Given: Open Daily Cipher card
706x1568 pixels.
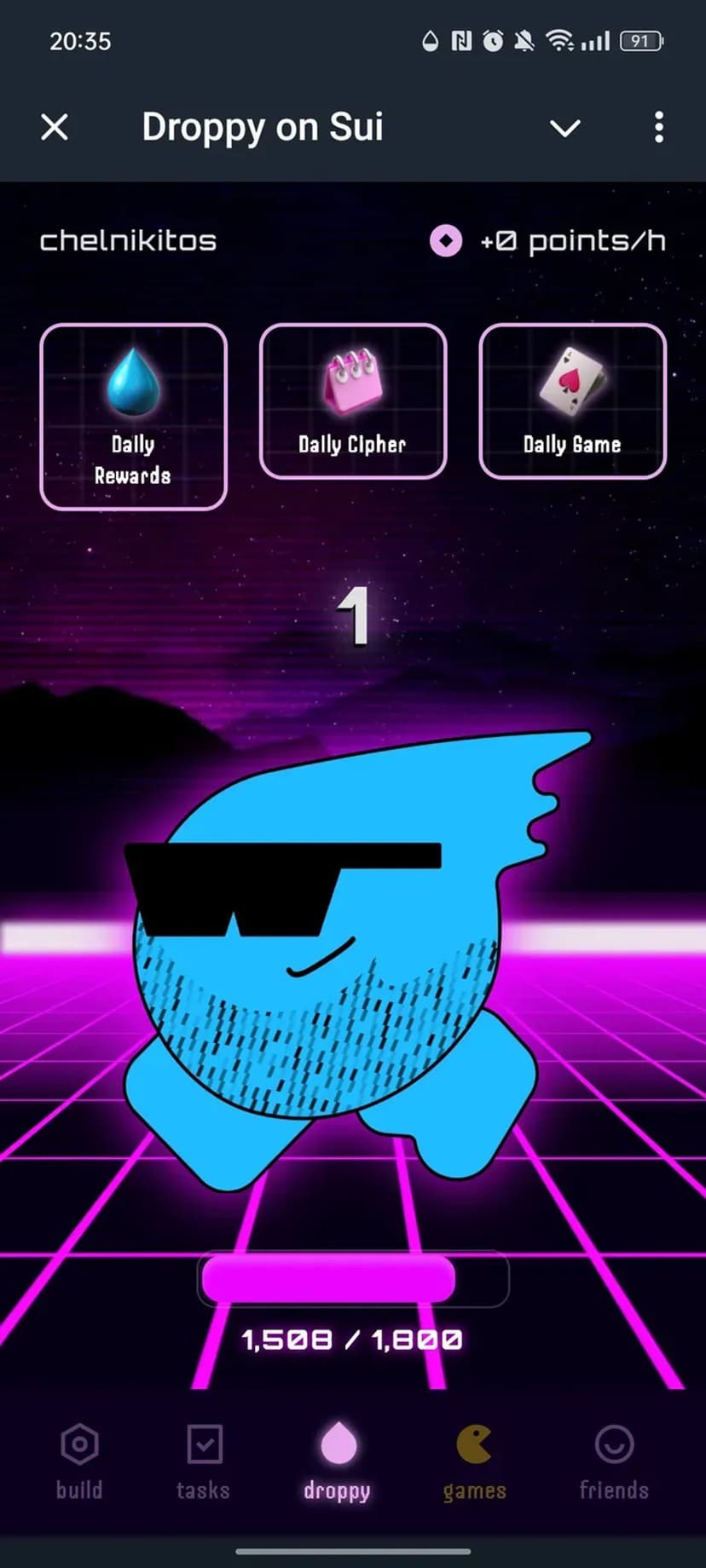Looking at the screenshot, I should 352,401.
